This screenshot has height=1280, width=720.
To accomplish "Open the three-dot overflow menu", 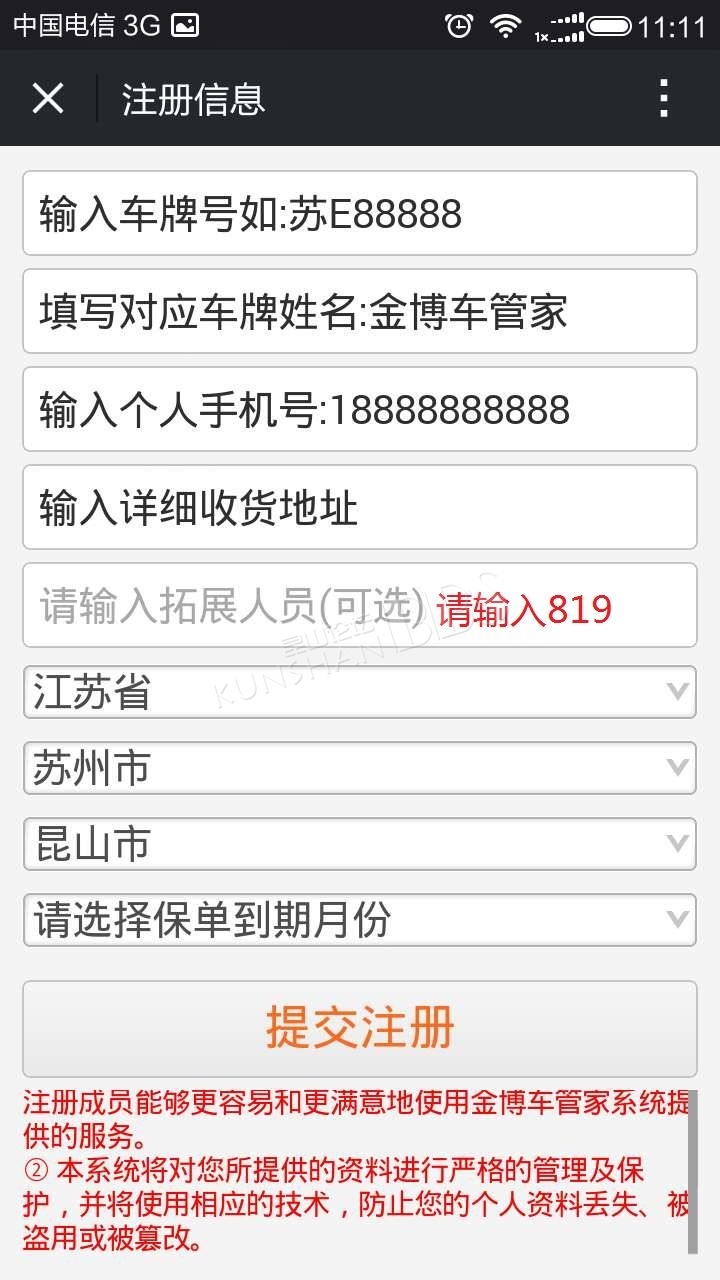I will tap(663, 99).
